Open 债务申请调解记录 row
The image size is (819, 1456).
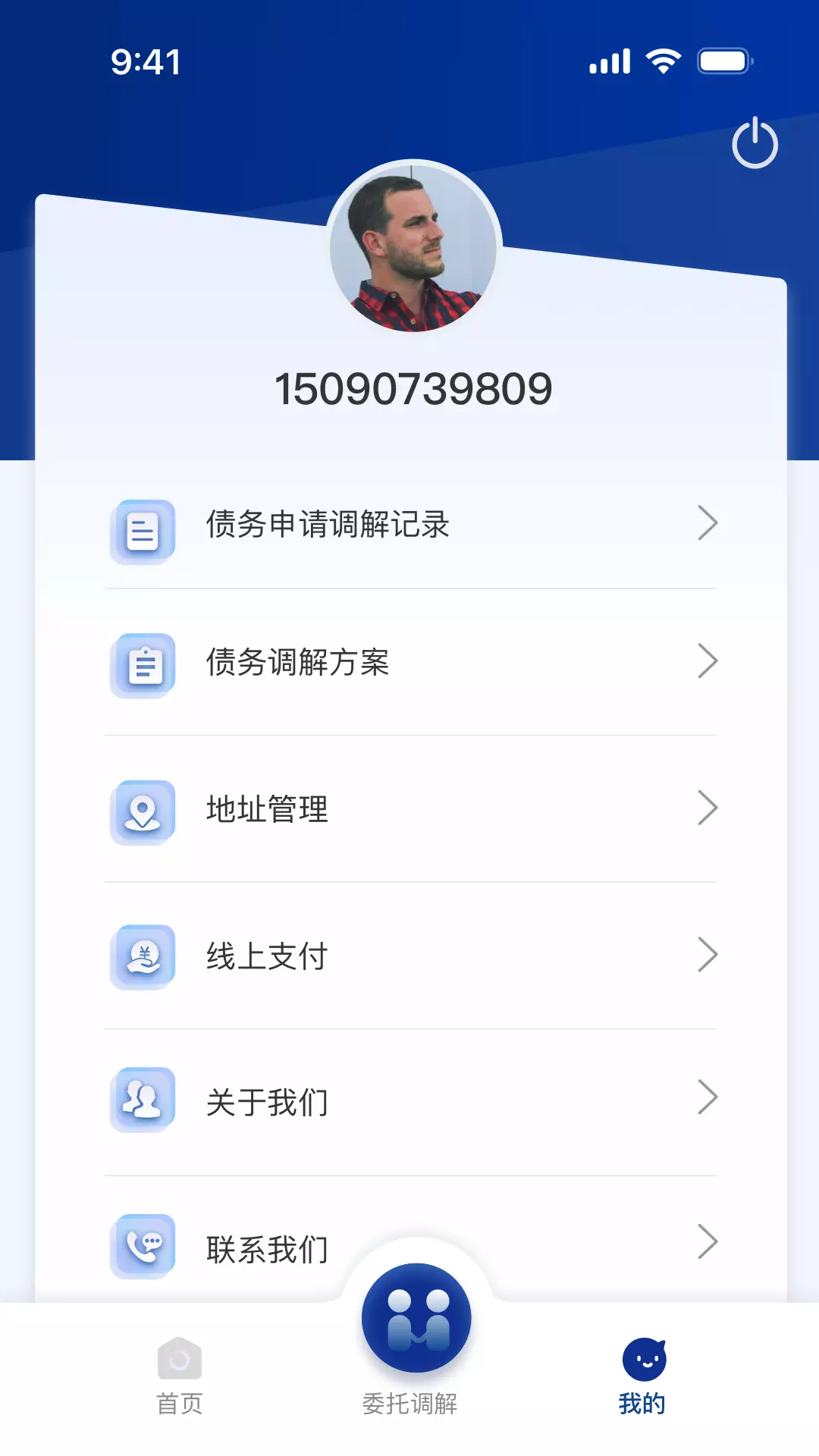point(411,524)
